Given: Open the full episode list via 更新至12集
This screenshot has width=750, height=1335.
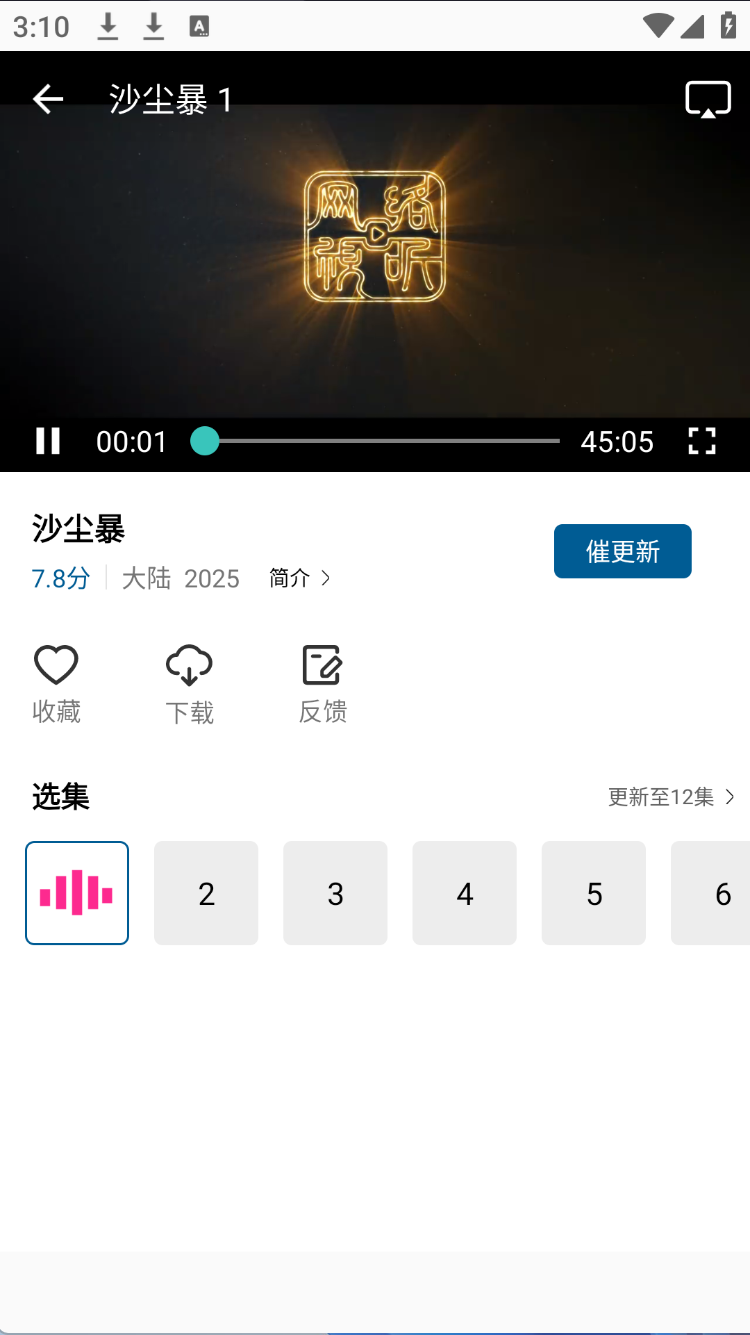Looking at the screenshot, I should point(672,797).
